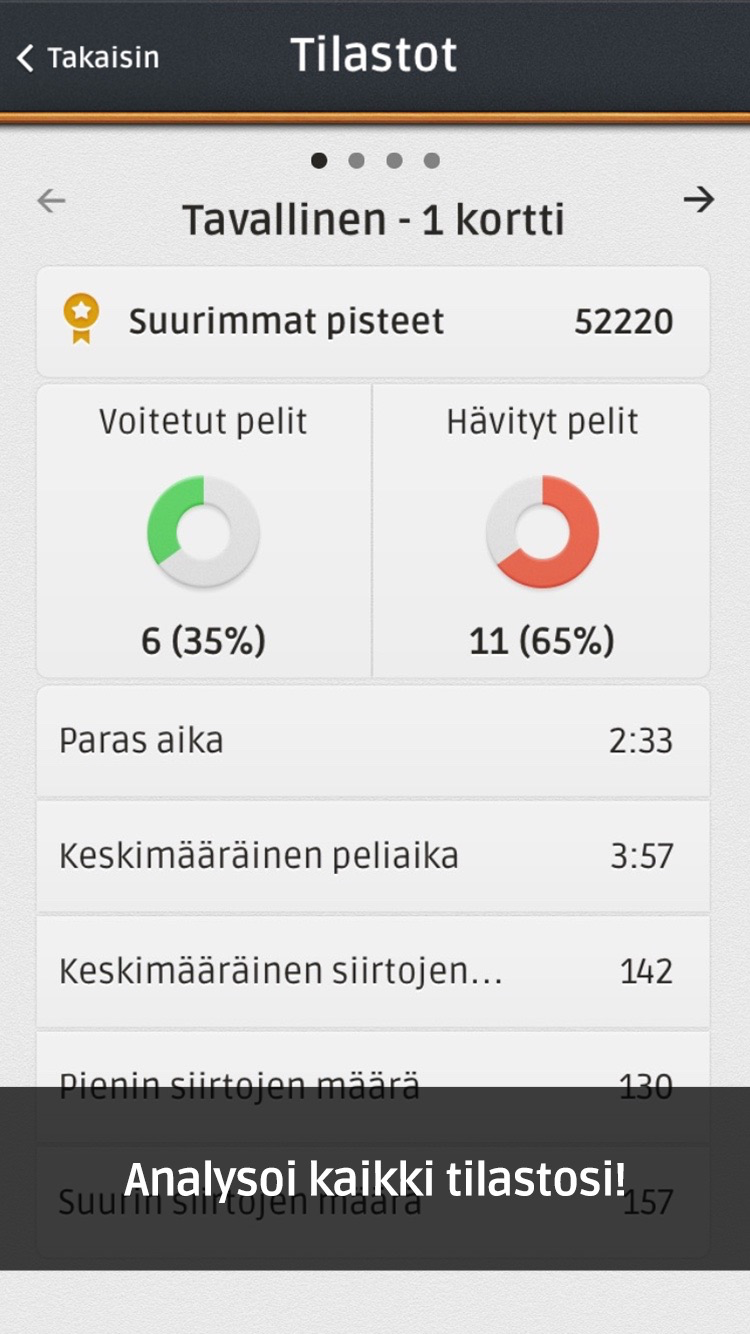Show the previous statistics page with left arrow
The image size is (750, 1334).
tap(51, 201)
